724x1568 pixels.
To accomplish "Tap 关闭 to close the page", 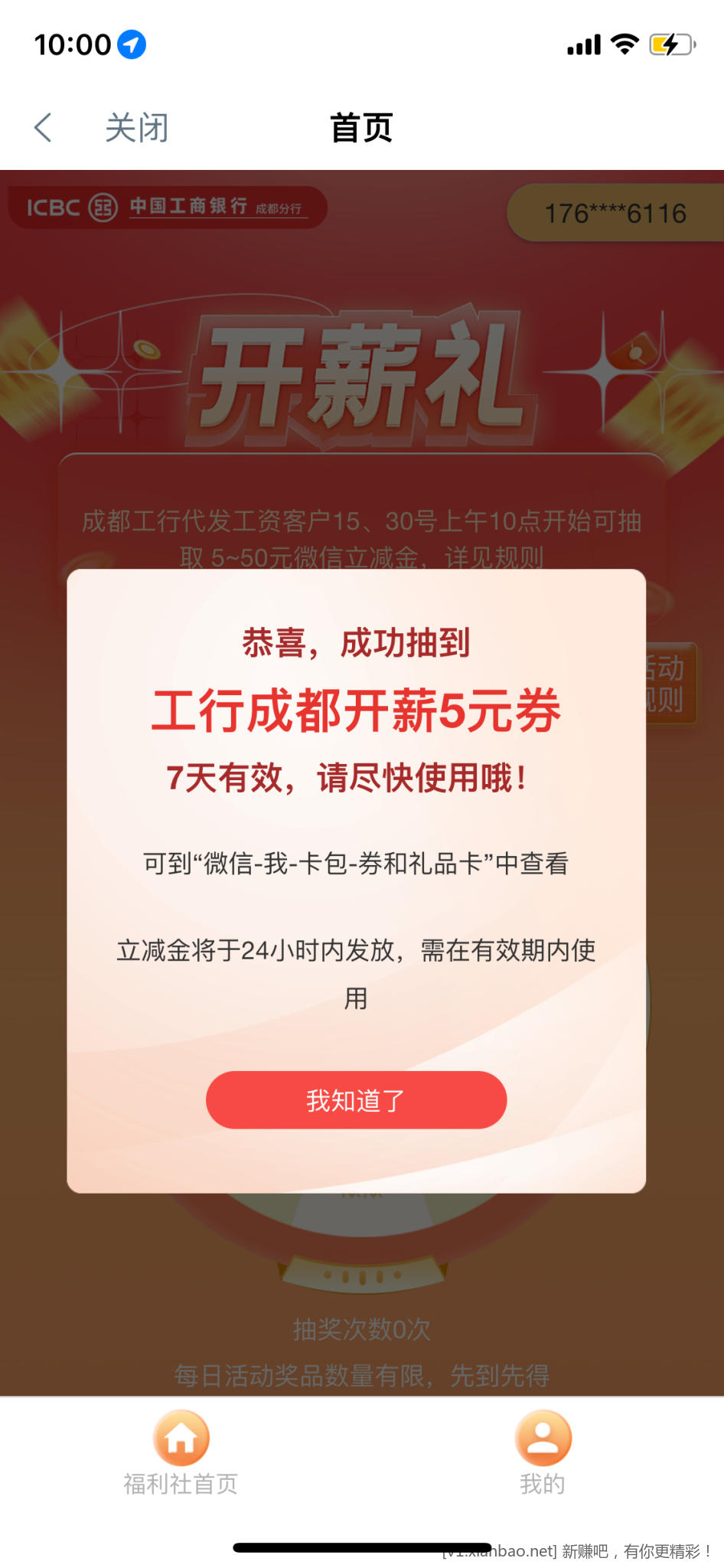I will click(136, 127).
